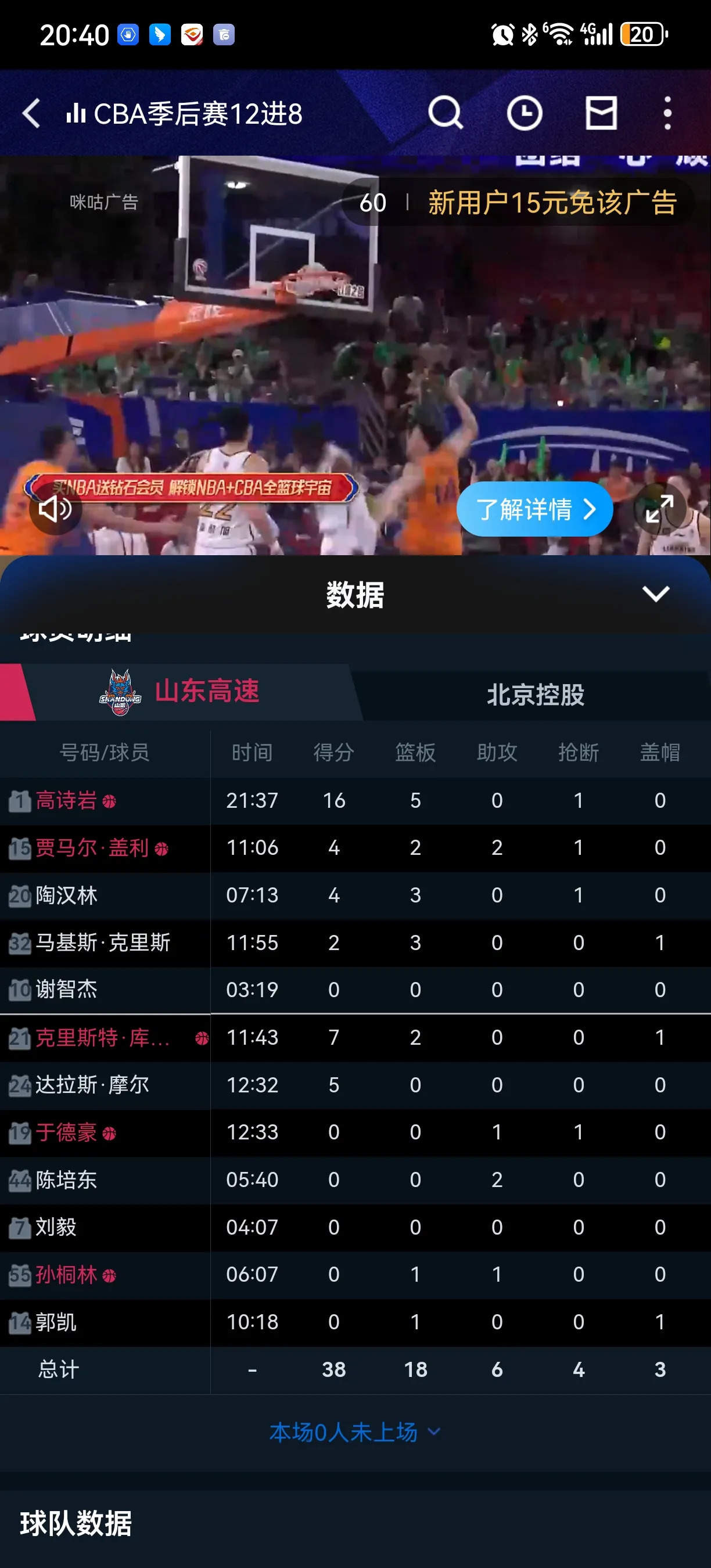Go back from CBA playoffs page
The width and height of the screenshot is (711, 1568).
(x=31, y=114)
